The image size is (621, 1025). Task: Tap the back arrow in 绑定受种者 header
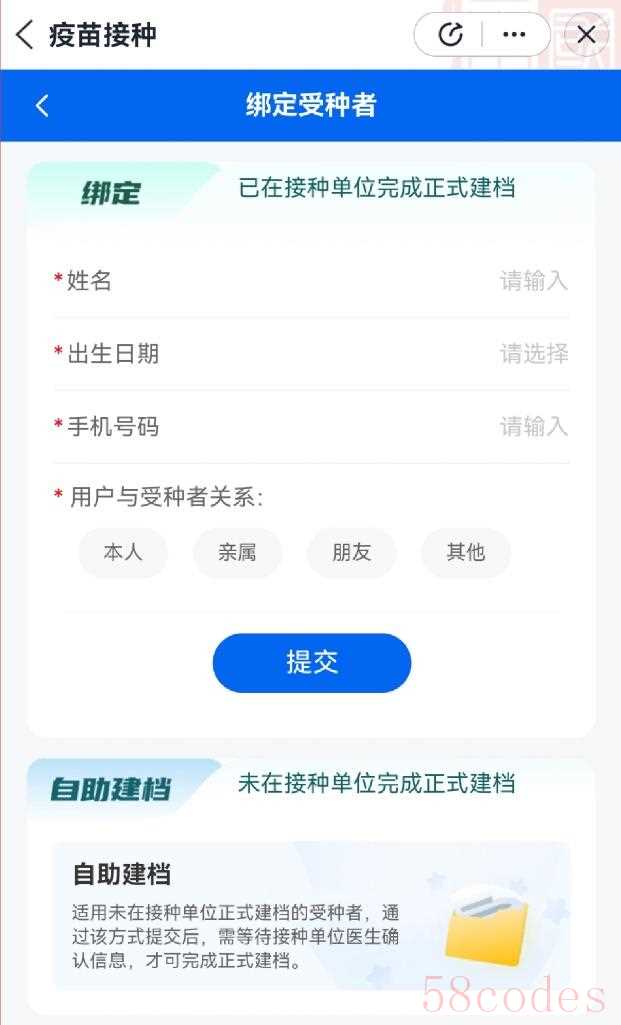pyautogui.click(x=42, y=105)
